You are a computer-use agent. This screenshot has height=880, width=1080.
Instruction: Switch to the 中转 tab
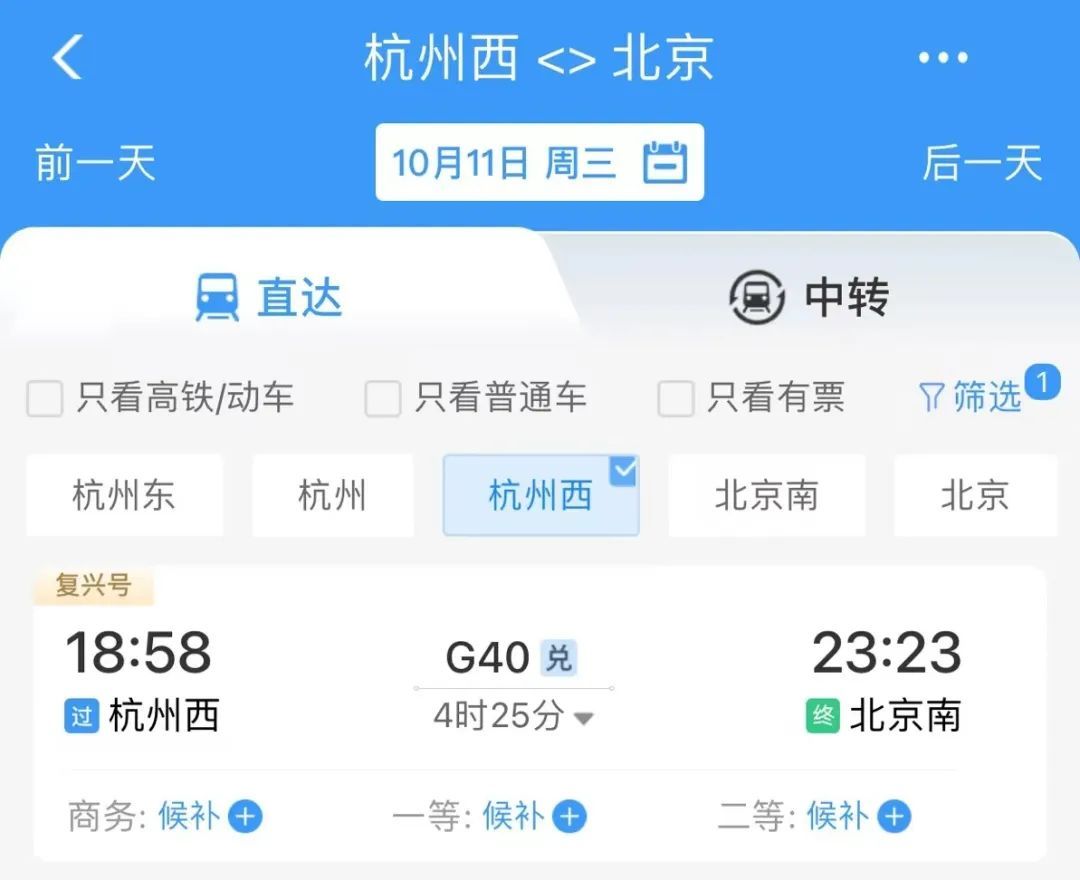pyautogui.click(x=810, y=298)
